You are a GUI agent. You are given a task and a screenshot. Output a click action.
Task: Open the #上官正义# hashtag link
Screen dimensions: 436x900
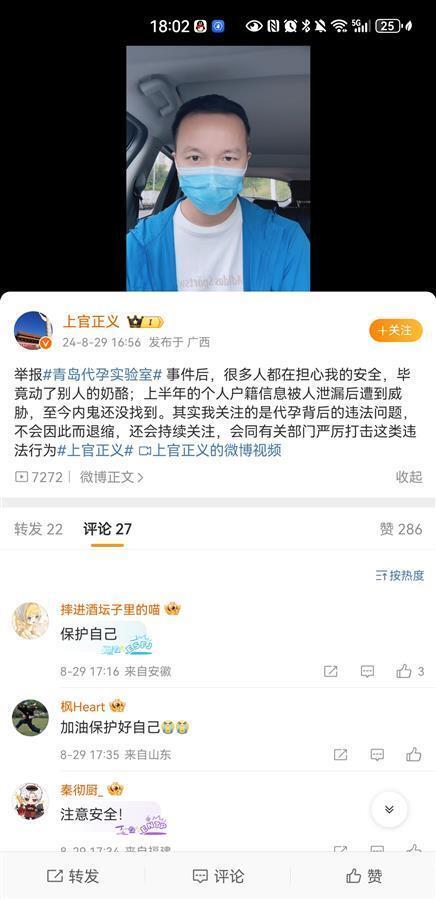[96, 451]
